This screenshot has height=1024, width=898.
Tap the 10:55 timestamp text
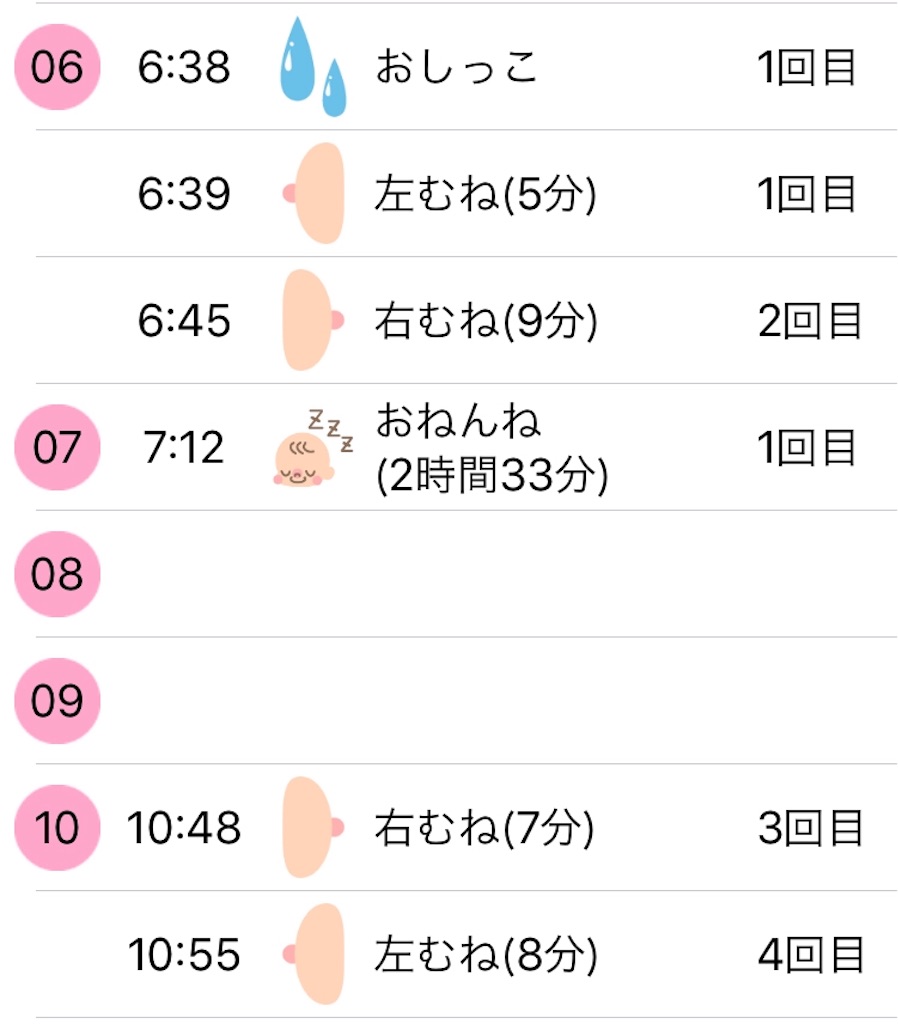(x=186, y=956)
